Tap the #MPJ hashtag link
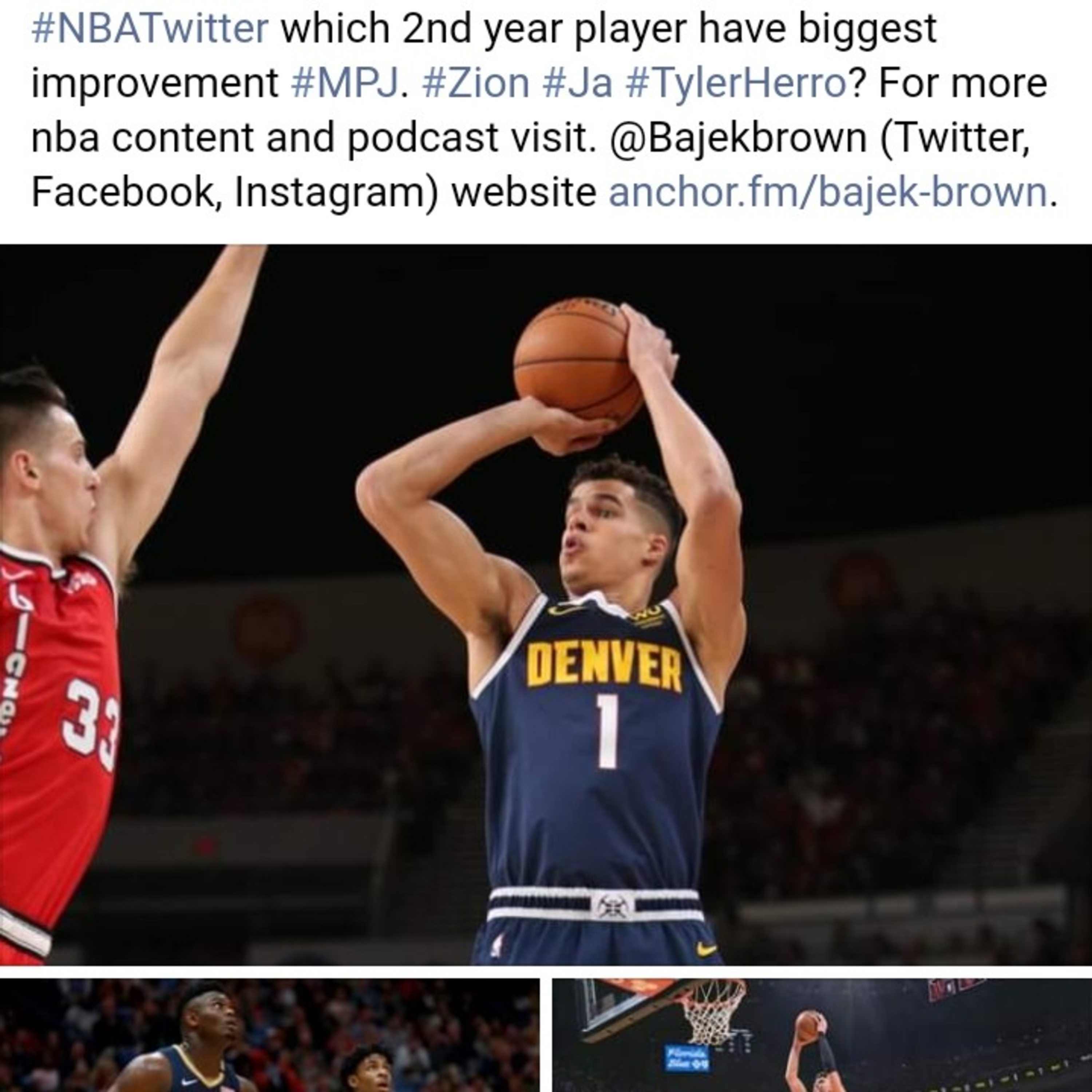Screen dimensions: 1092x1092 345,83
